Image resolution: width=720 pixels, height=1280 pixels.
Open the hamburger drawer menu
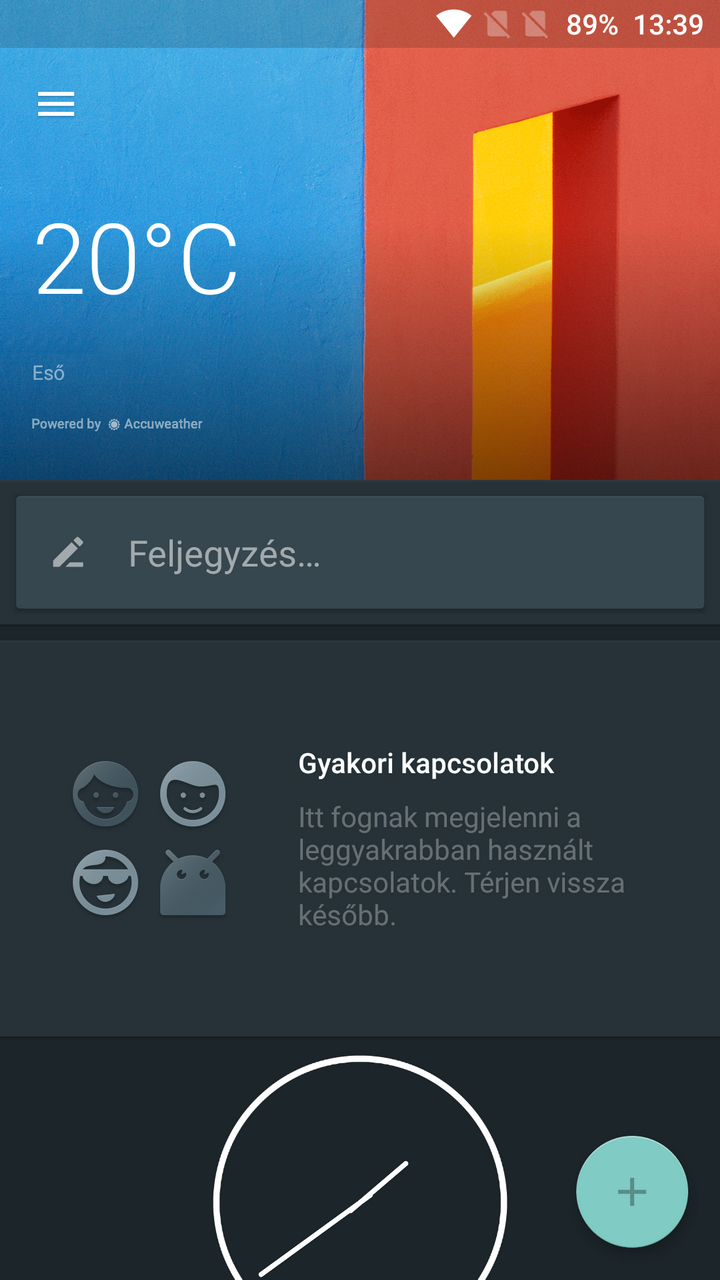[56, 104]
